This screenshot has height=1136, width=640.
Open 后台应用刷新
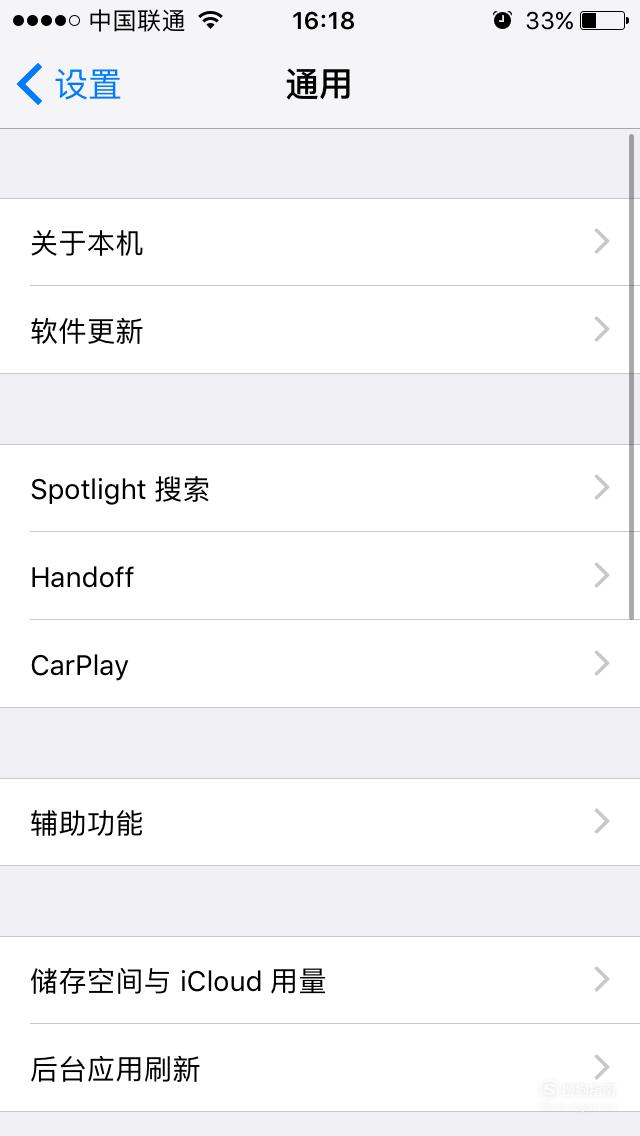click(x=320, y=1068)
